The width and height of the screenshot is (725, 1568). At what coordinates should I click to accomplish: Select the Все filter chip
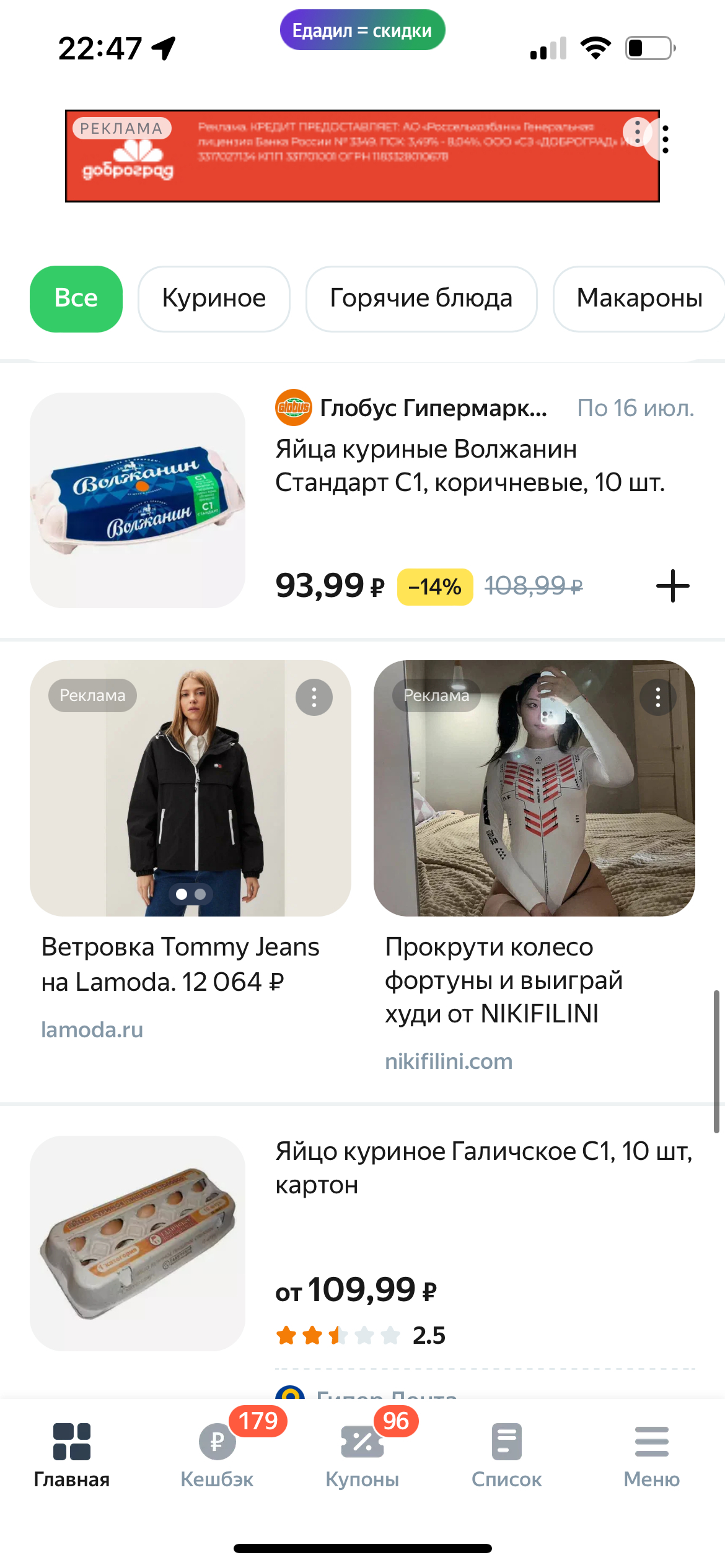pos(76,298)
